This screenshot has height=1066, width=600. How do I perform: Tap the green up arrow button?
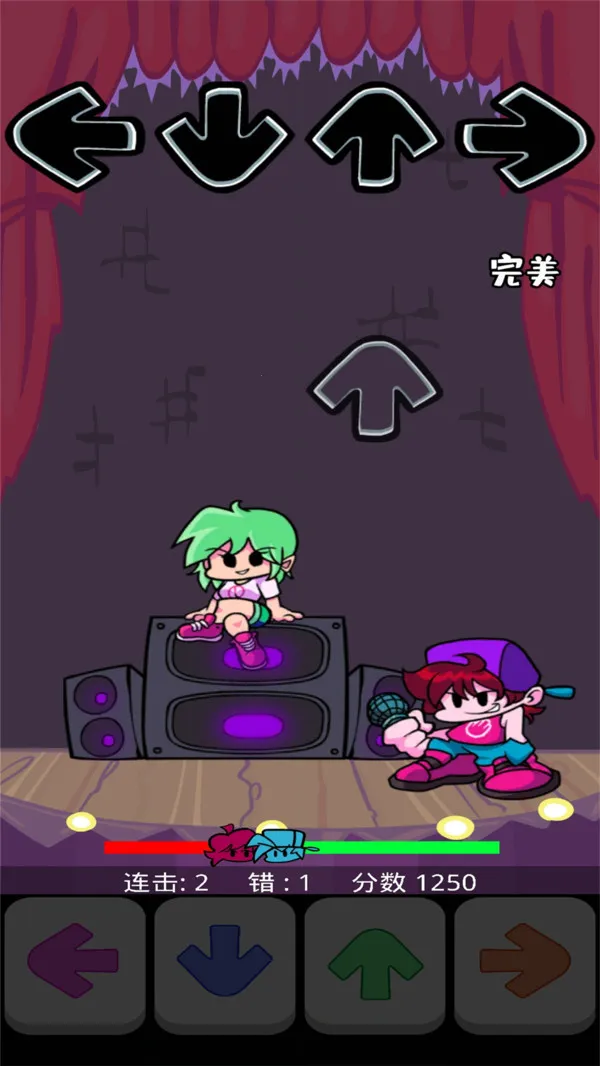point(375,964)
